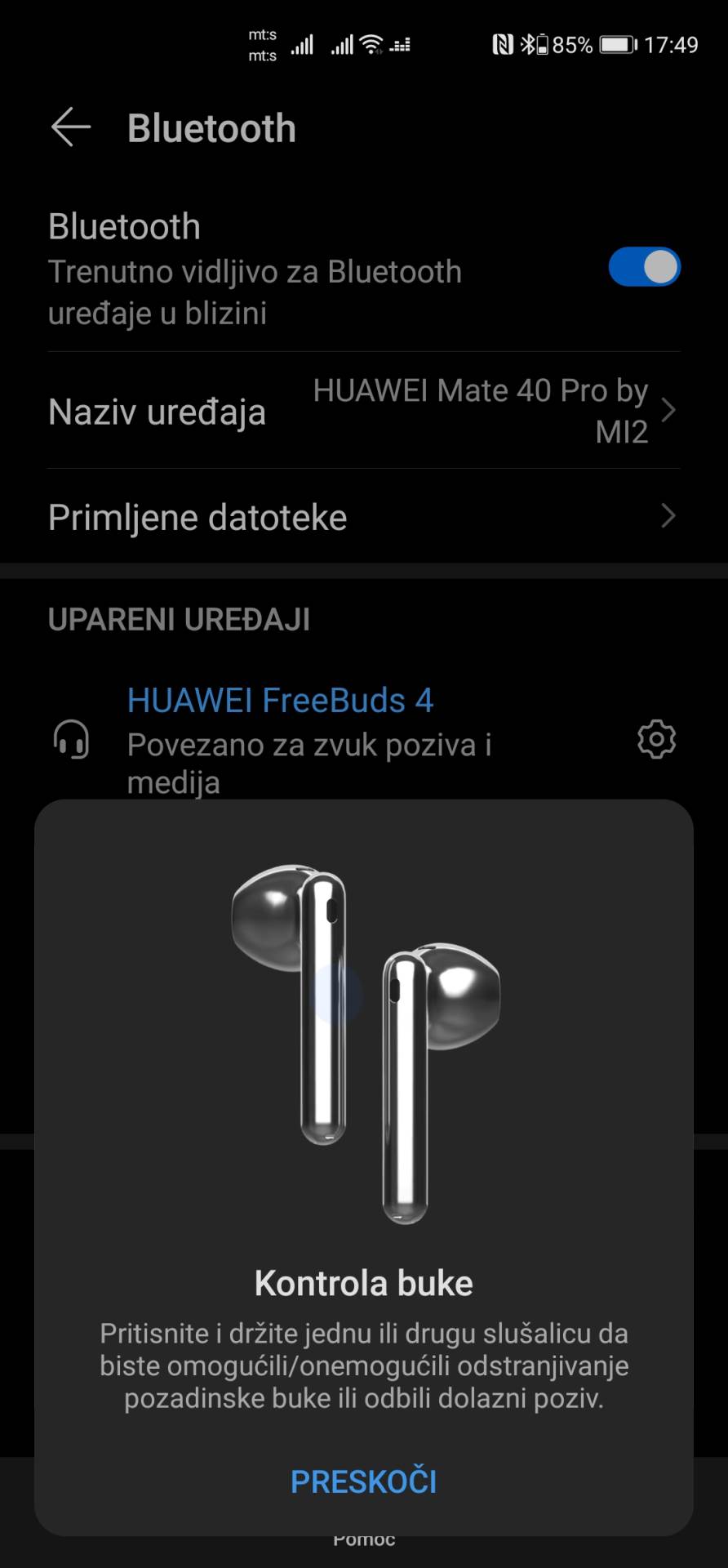Click the battery indicator in the status bar
Viewport: 728px width, 1568px height.
coord(618,45)
